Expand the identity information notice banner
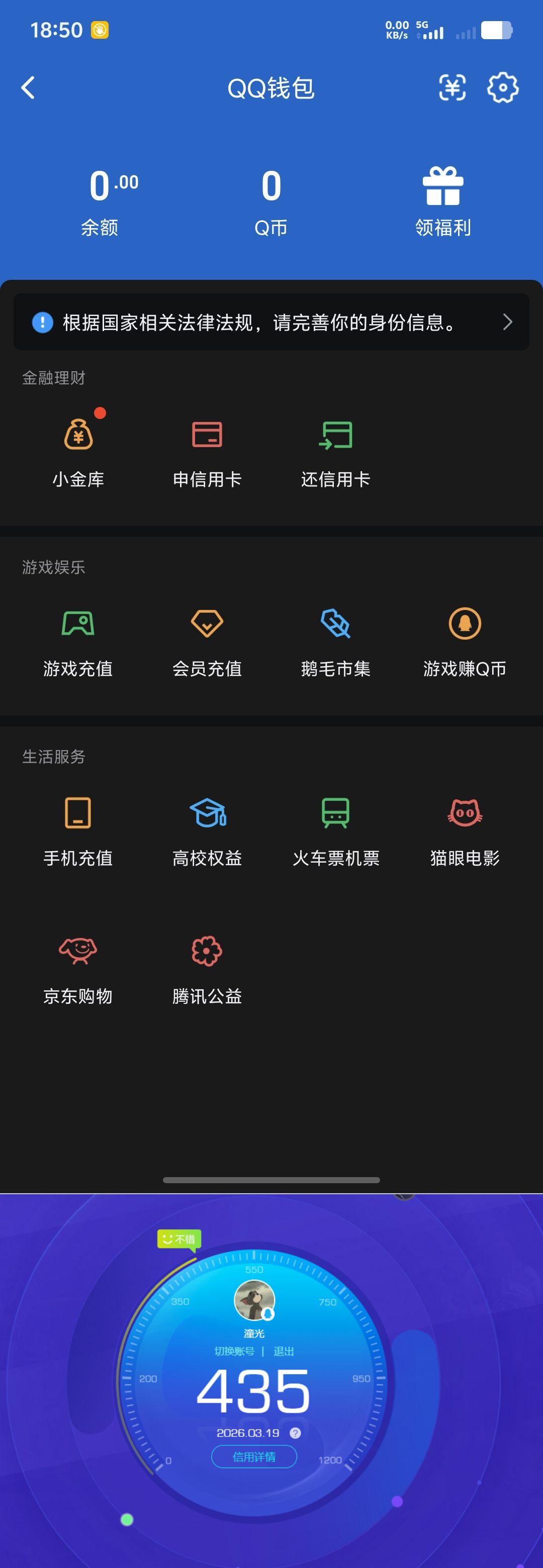543x1568 pixels. click(271, 322)
